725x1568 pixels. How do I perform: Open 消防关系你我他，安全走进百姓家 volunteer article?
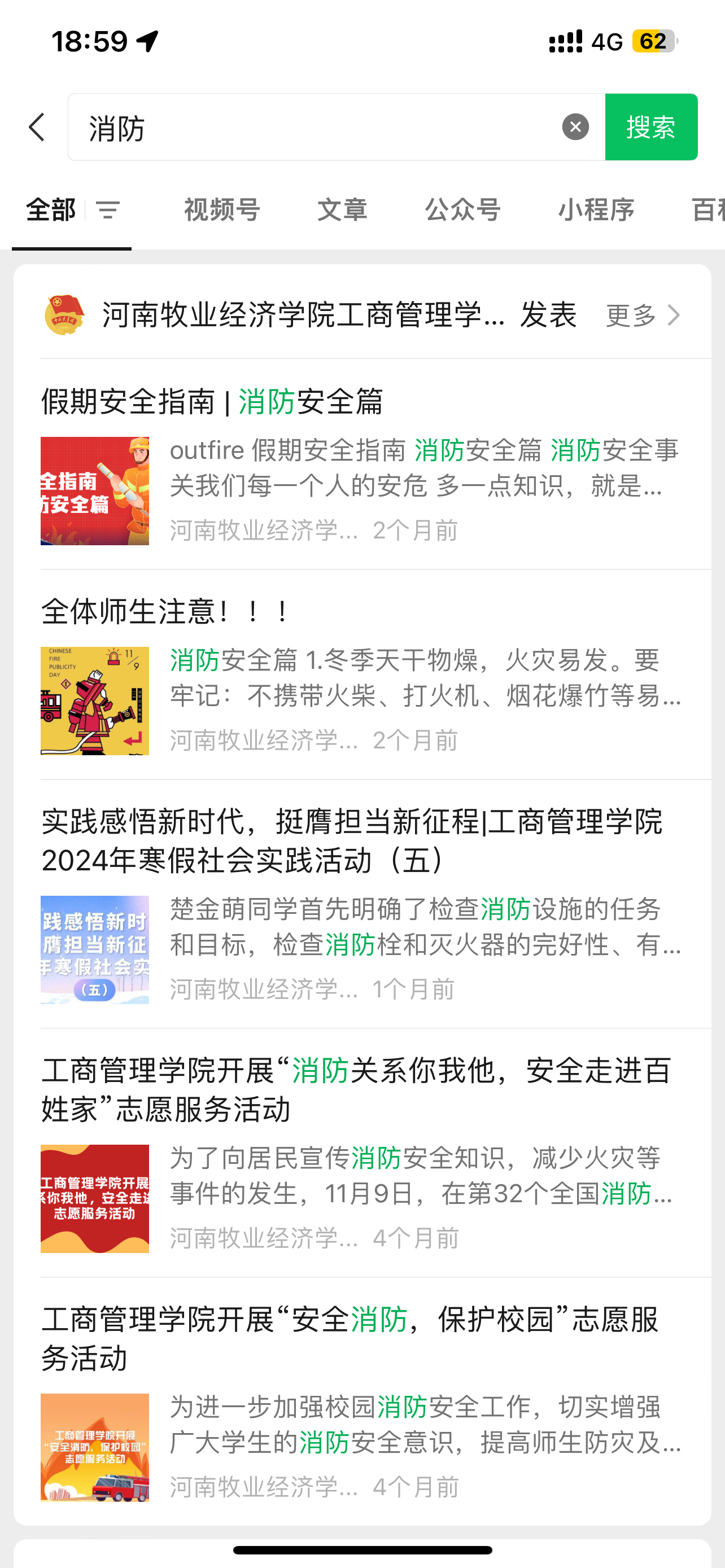point(356,1089)
